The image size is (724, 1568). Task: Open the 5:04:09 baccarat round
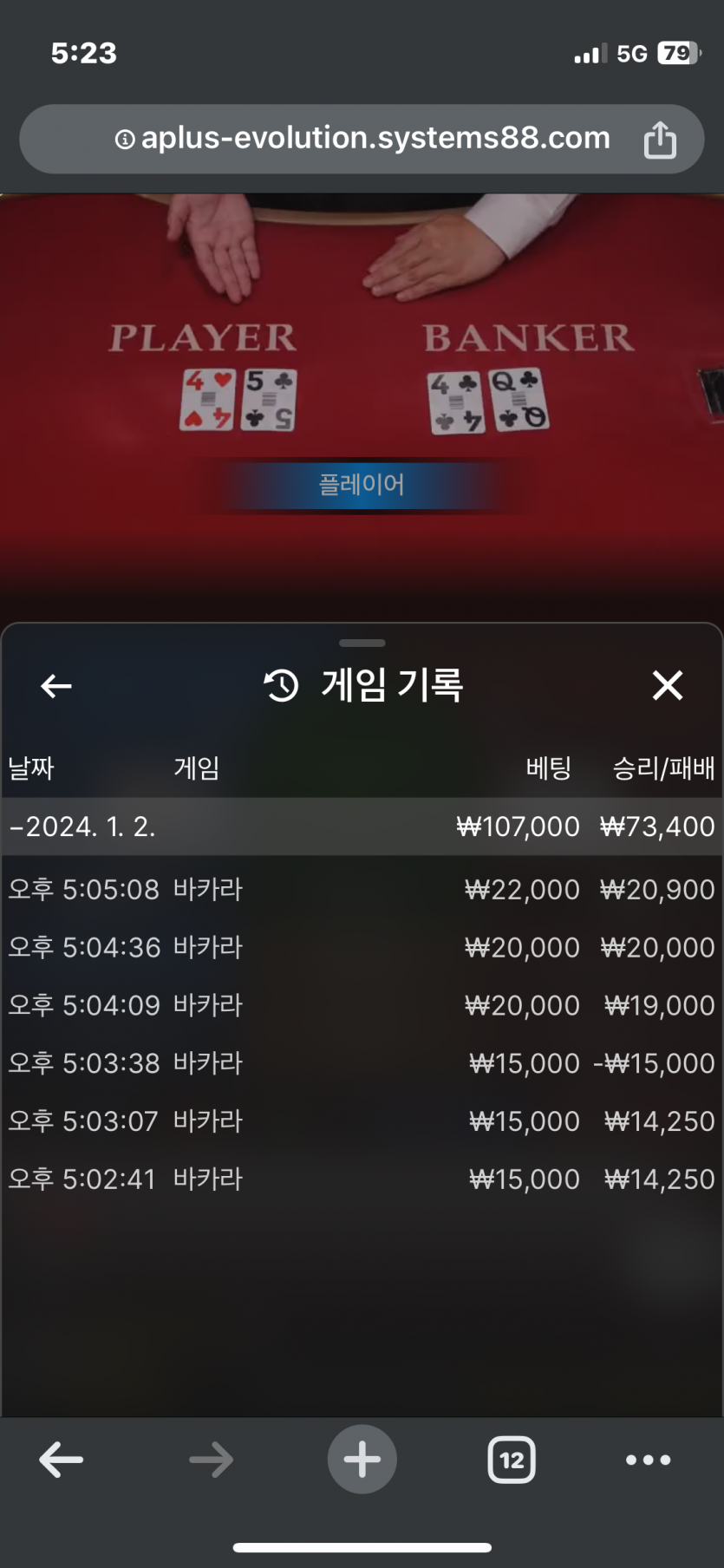click(362, 1005)
